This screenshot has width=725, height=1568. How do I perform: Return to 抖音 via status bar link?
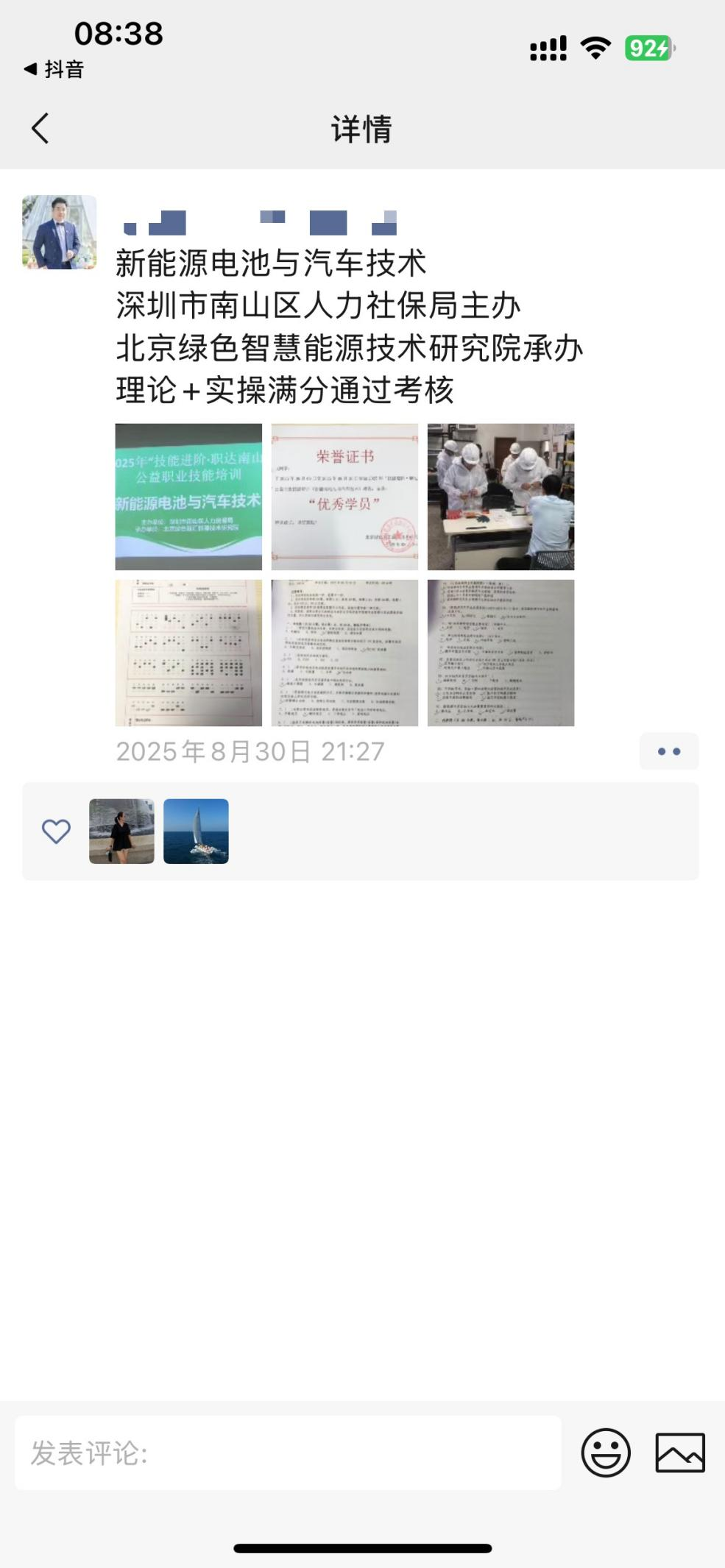(x=54, y=69)
